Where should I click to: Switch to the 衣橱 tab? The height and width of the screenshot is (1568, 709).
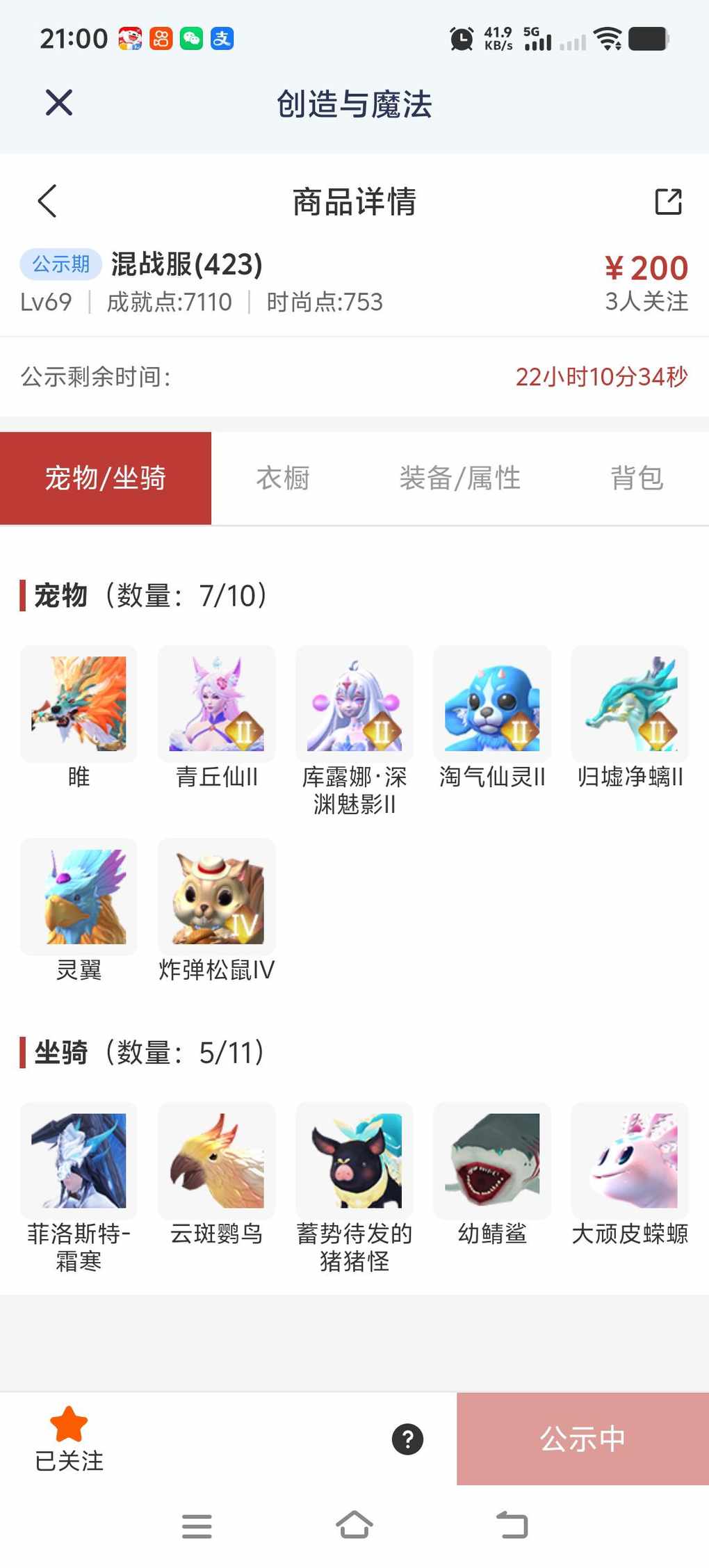tap(282, 478)
